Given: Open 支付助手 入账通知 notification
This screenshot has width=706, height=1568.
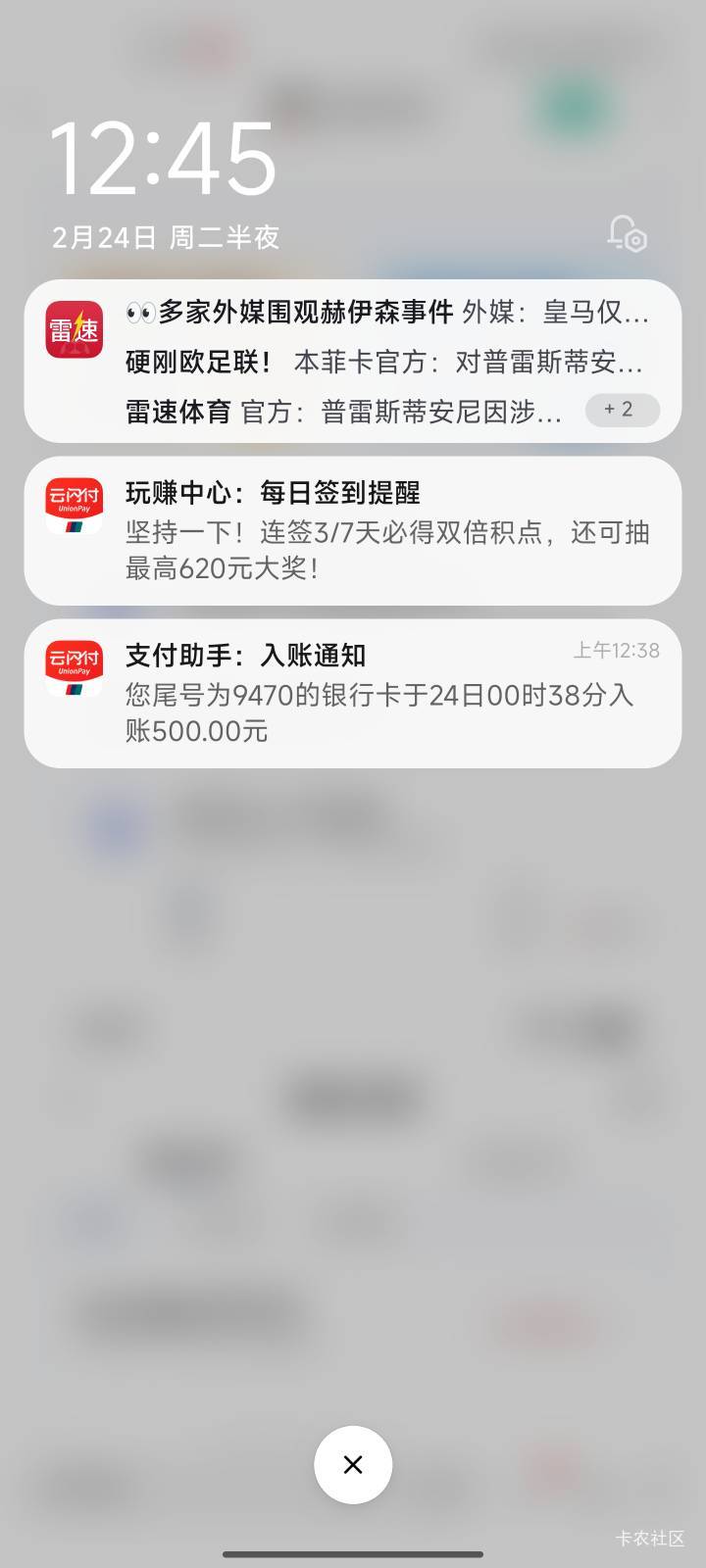Looking at the screenshot, I should [353, 693].
